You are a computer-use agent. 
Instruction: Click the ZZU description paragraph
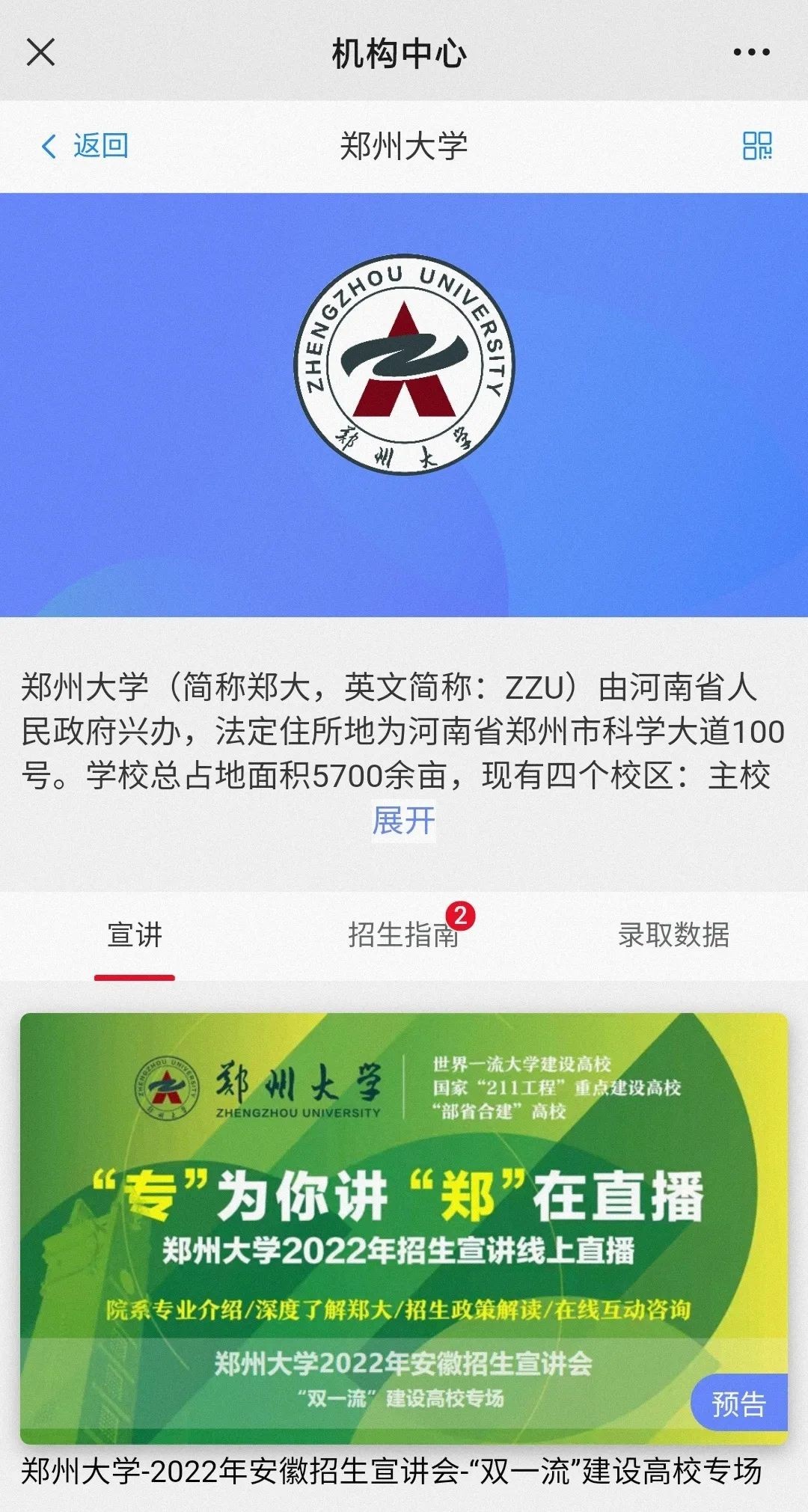[404, 729]
